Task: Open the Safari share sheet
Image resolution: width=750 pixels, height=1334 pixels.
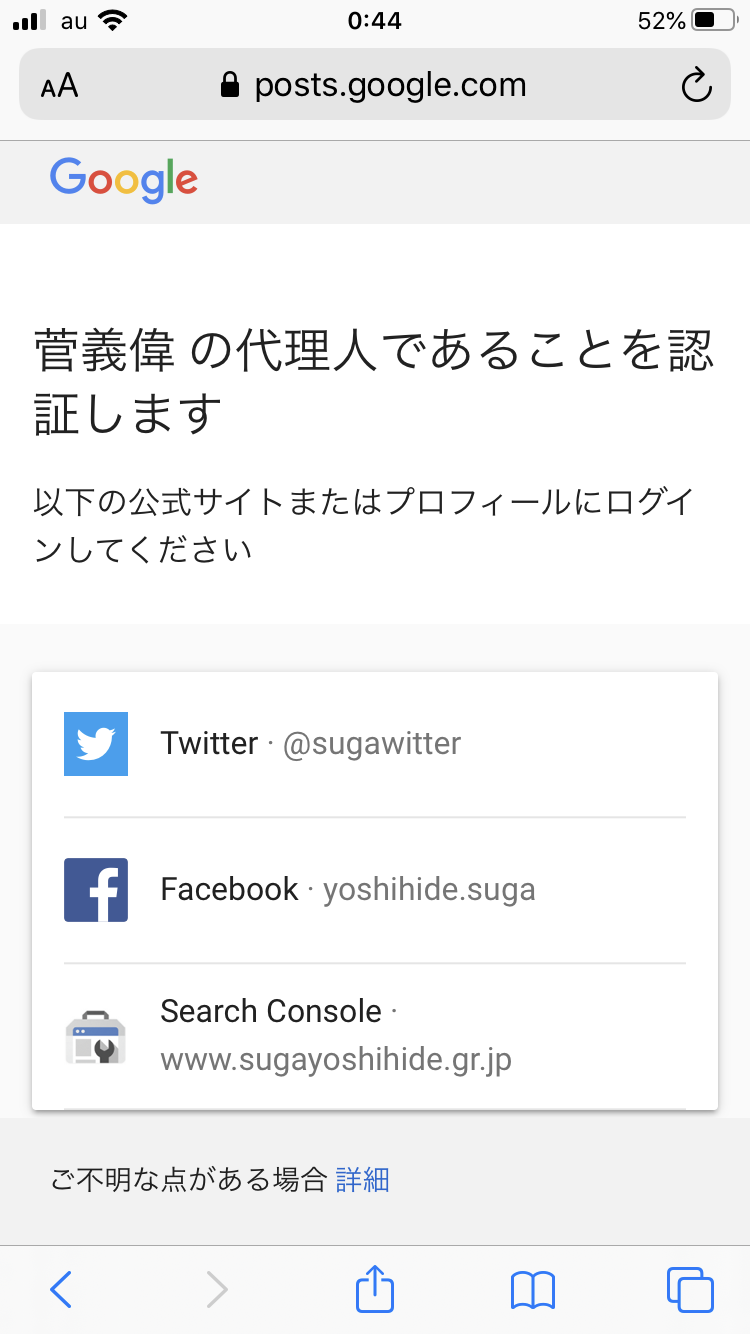Action: point(375,1288)
